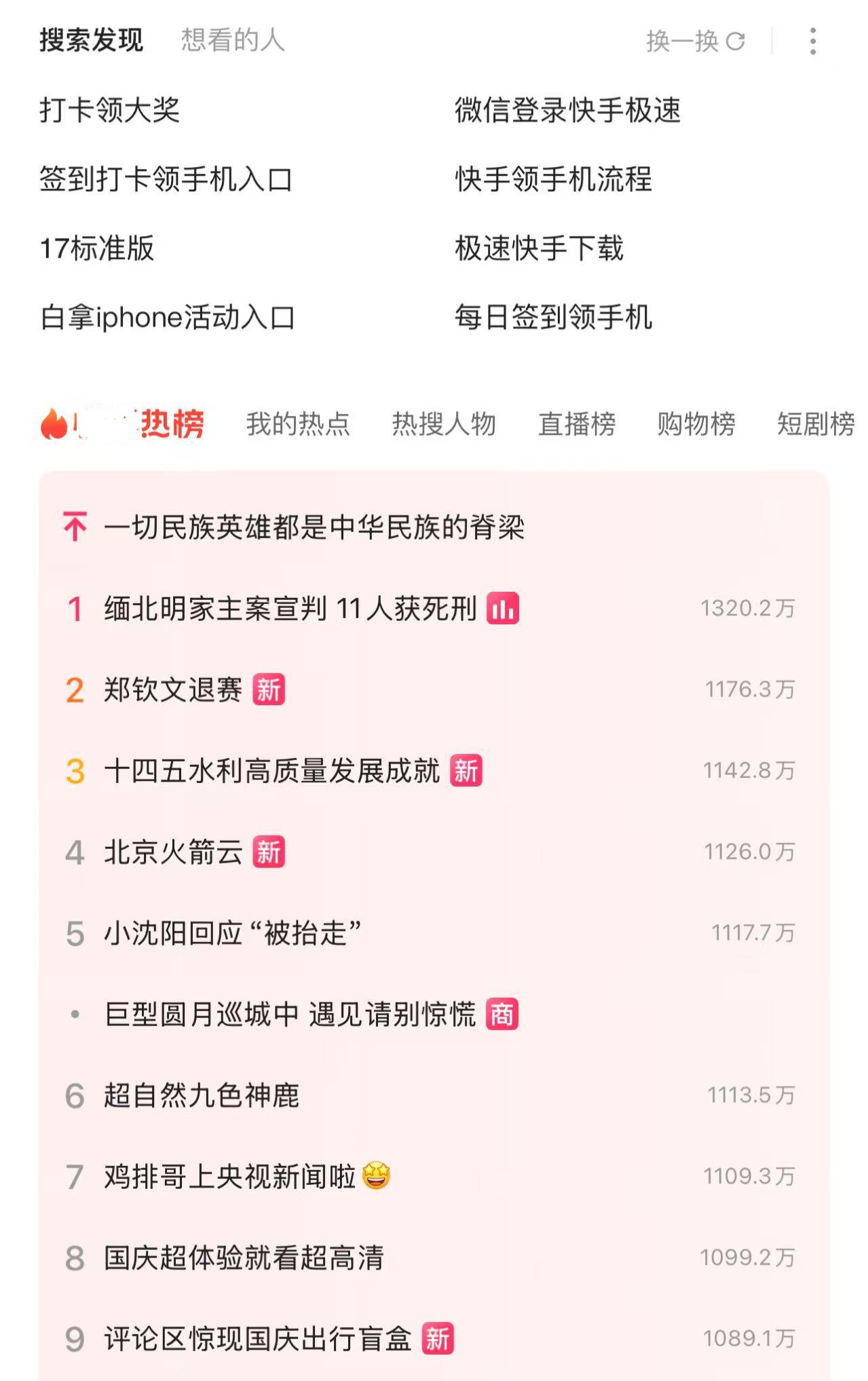Open the pinned topic 一切民族英雄都是中华民族的脊梁

(314, 527)
